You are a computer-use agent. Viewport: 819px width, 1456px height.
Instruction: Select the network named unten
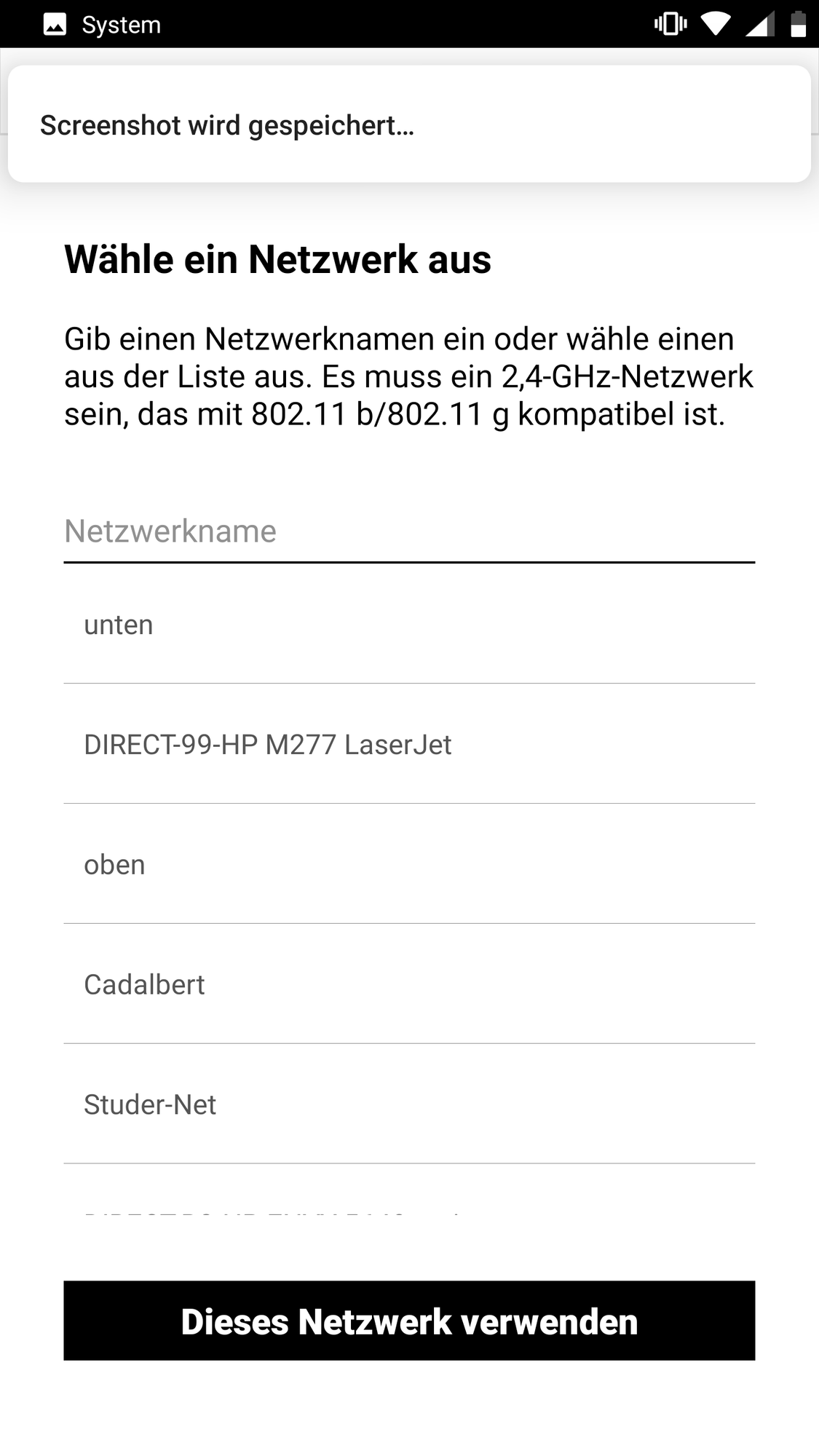(409, 625)
